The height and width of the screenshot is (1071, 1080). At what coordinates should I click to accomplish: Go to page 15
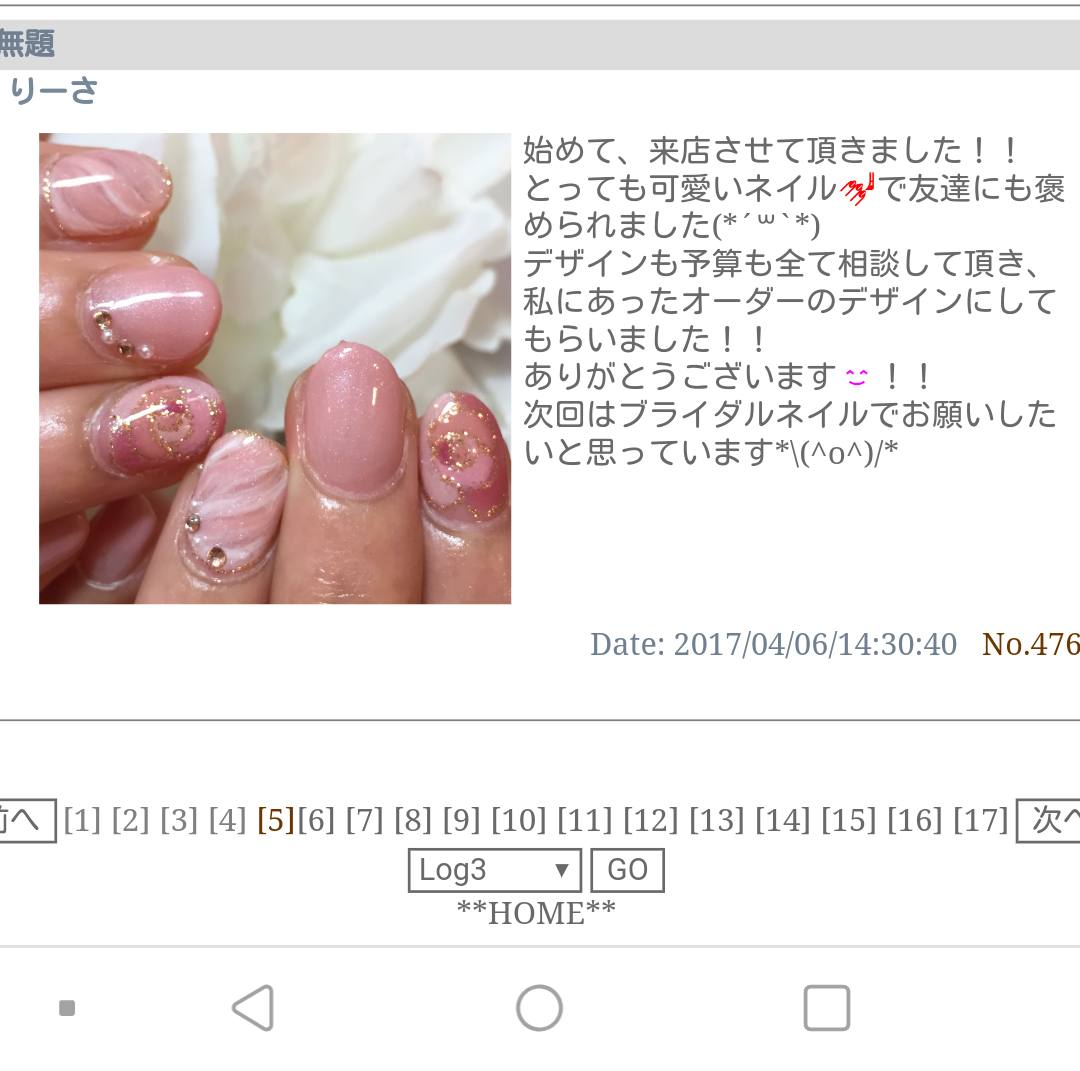click(x=848, y=821)
